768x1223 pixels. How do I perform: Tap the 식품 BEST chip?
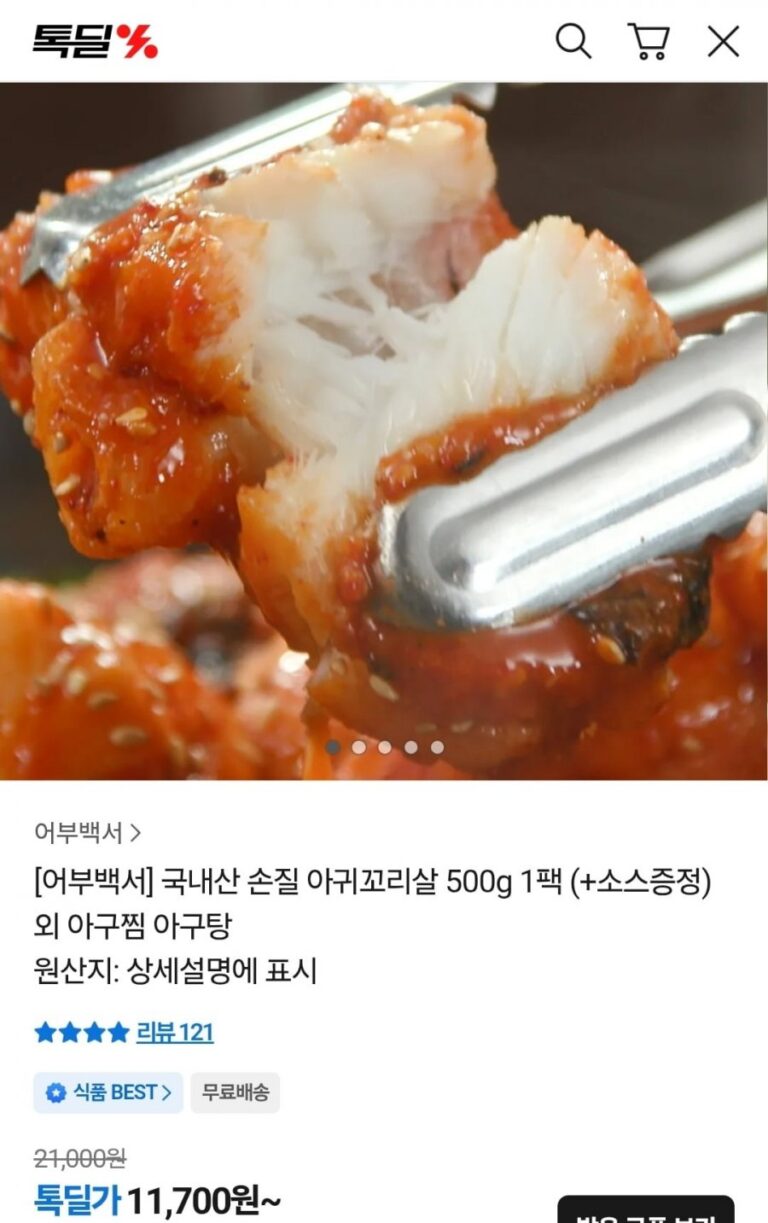pyautogui.click(x=108, y=1093)
